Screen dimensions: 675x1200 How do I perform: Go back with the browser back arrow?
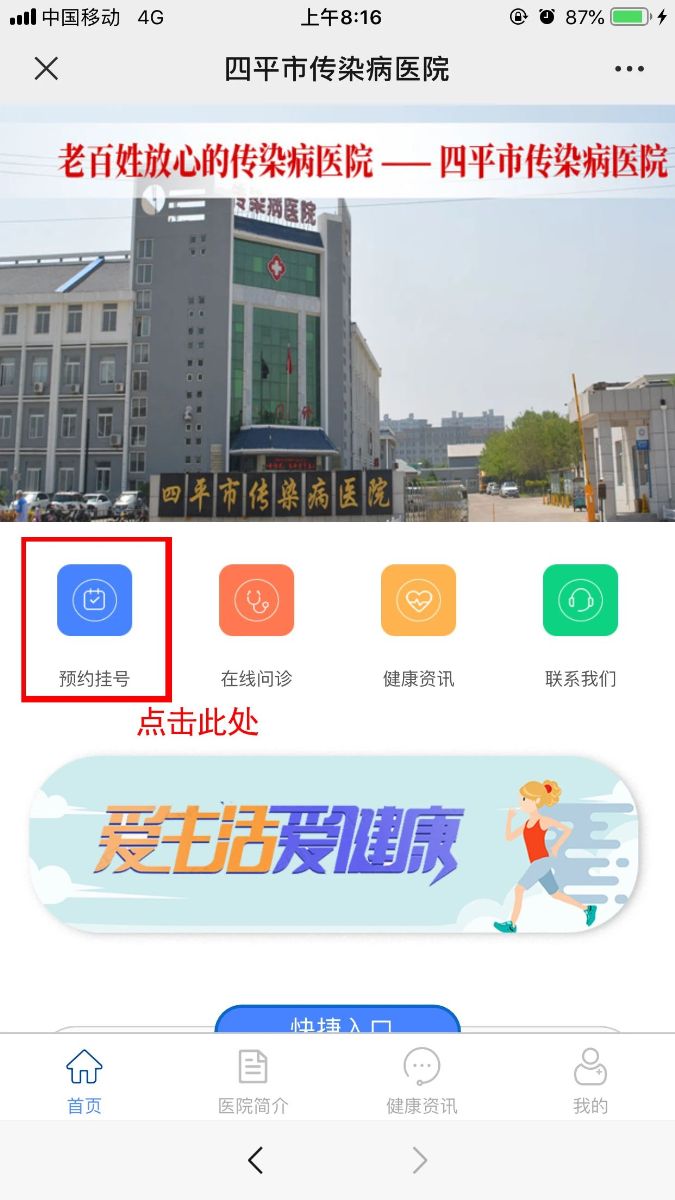[x=255, y=1160]
